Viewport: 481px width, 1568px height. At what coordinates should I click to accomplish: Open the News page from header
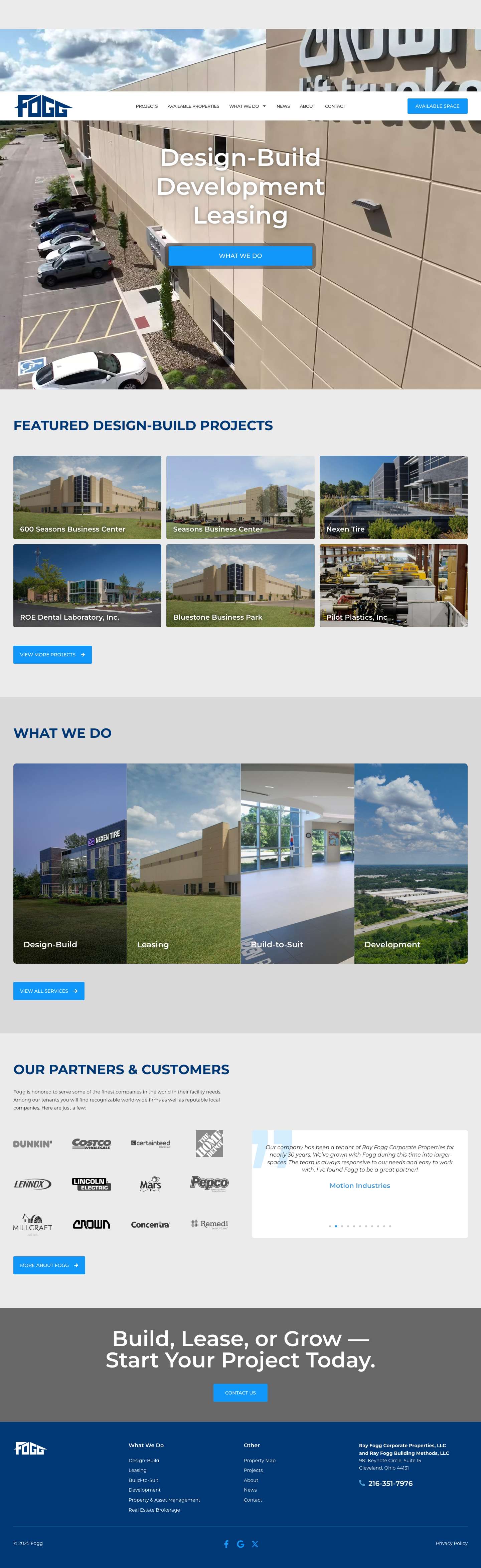(x=283, y=106)
